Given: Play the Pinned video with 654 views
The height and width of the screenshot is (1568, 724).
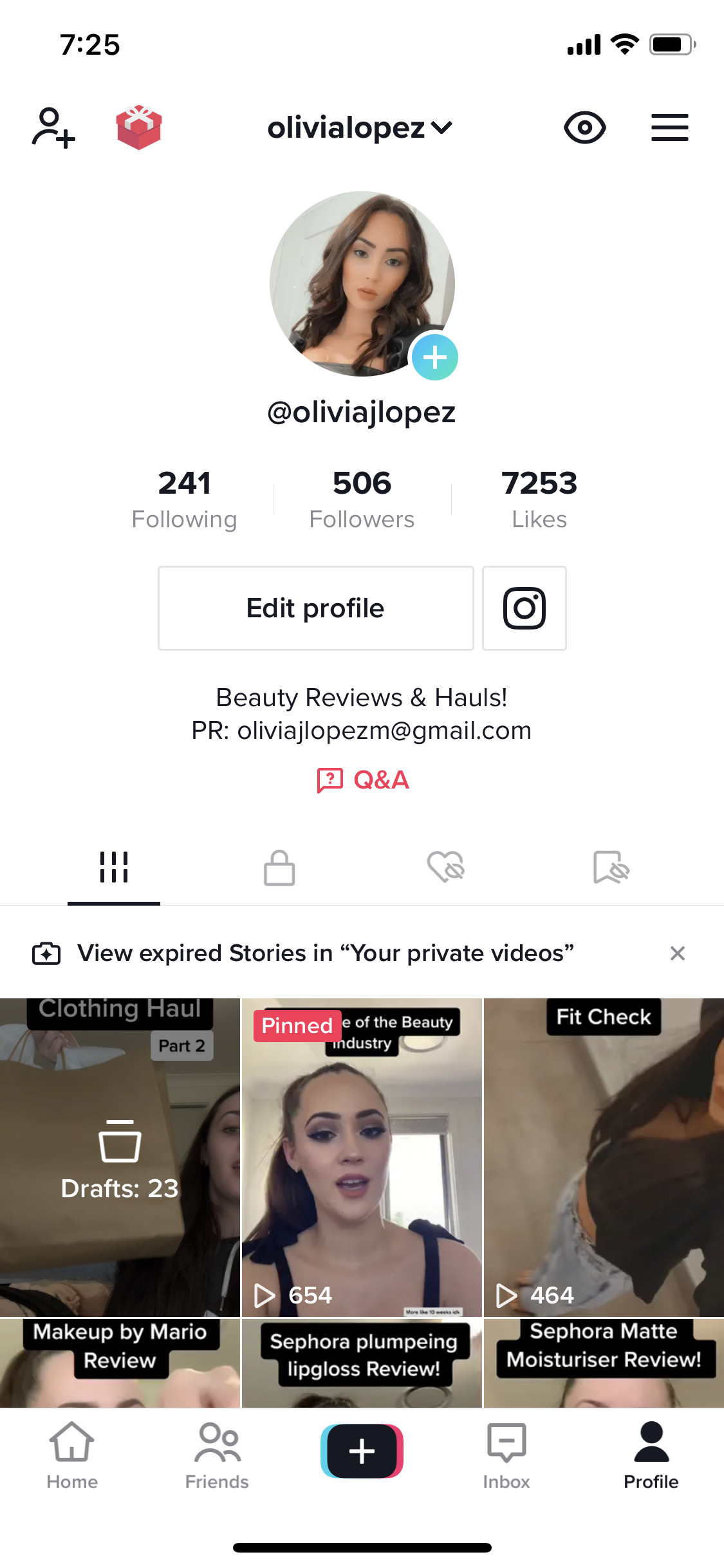Looking at the screenshot, I should click(362, 1157).
